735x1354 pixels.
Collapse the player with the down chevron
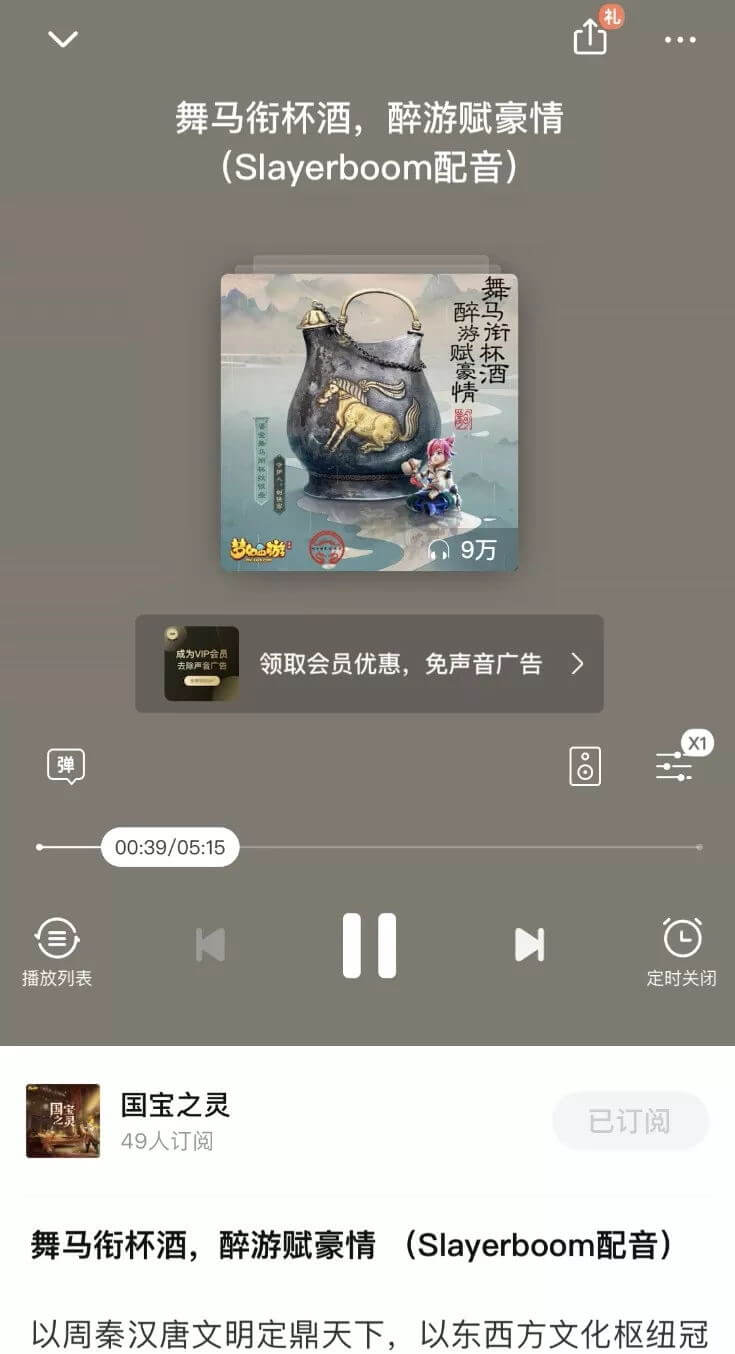pos(63,39)
